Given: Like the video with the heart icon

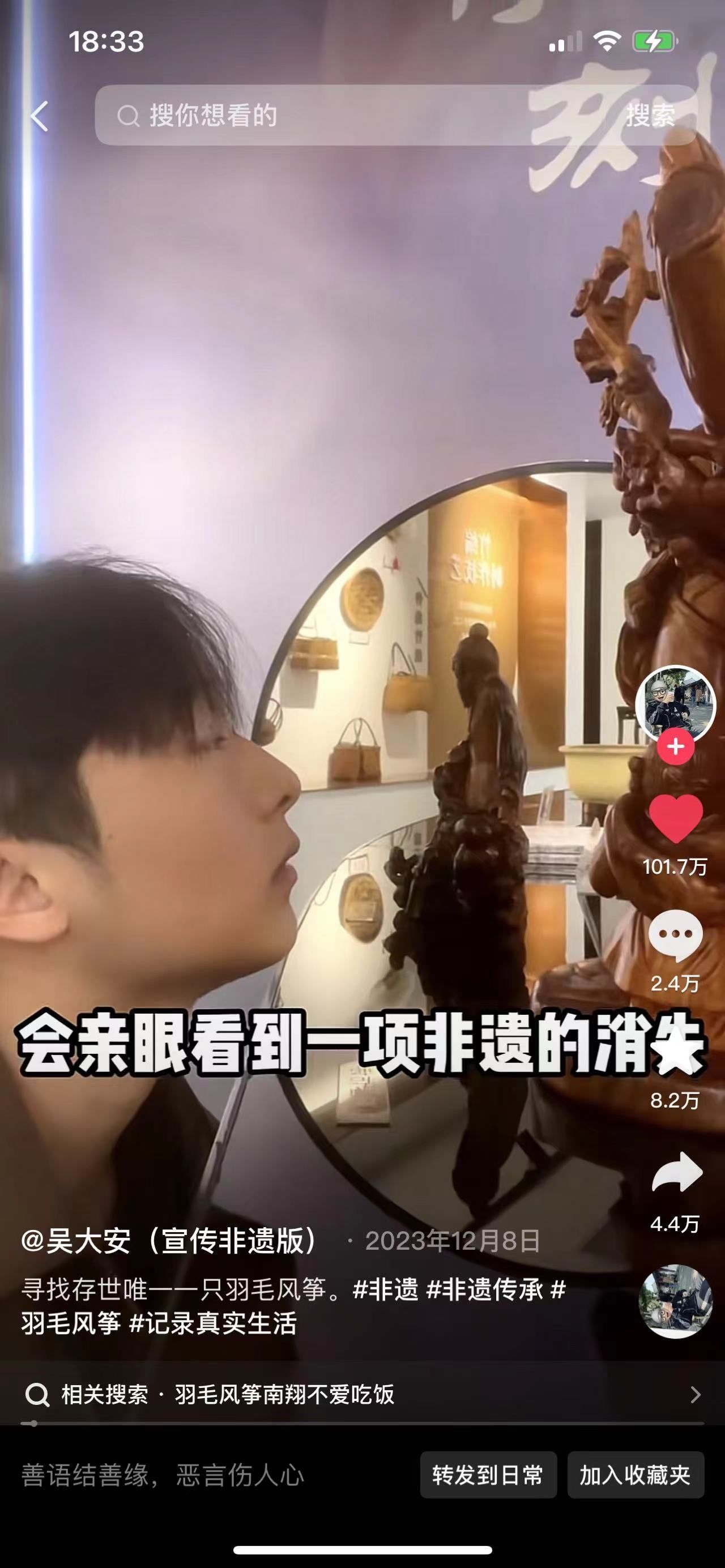Looking at the screenshot, I should [676, 819].
